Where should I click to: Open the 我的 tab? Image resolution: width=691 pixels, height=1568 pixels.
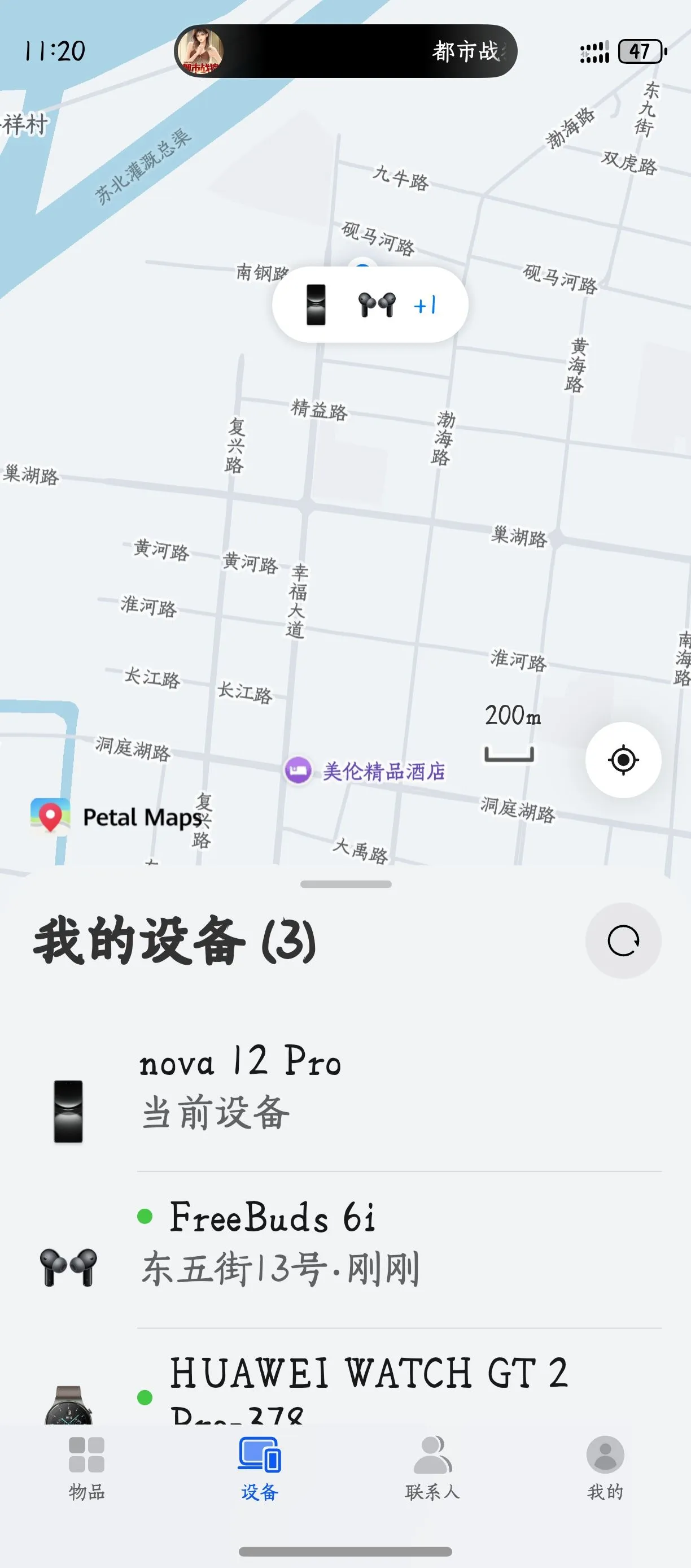coord(605,1468)
